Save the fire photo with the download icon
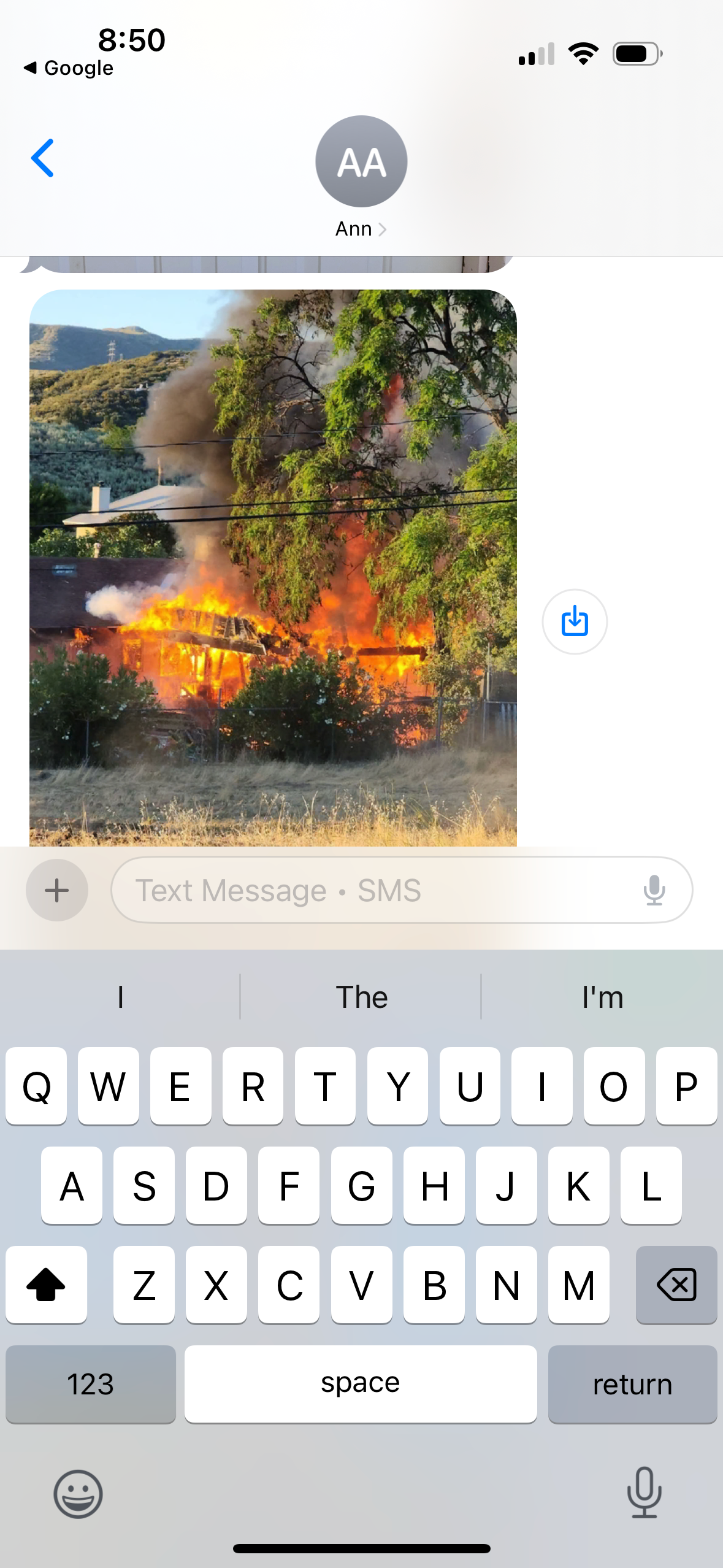Screen dimensions: 723x1568 click(575, 621)
